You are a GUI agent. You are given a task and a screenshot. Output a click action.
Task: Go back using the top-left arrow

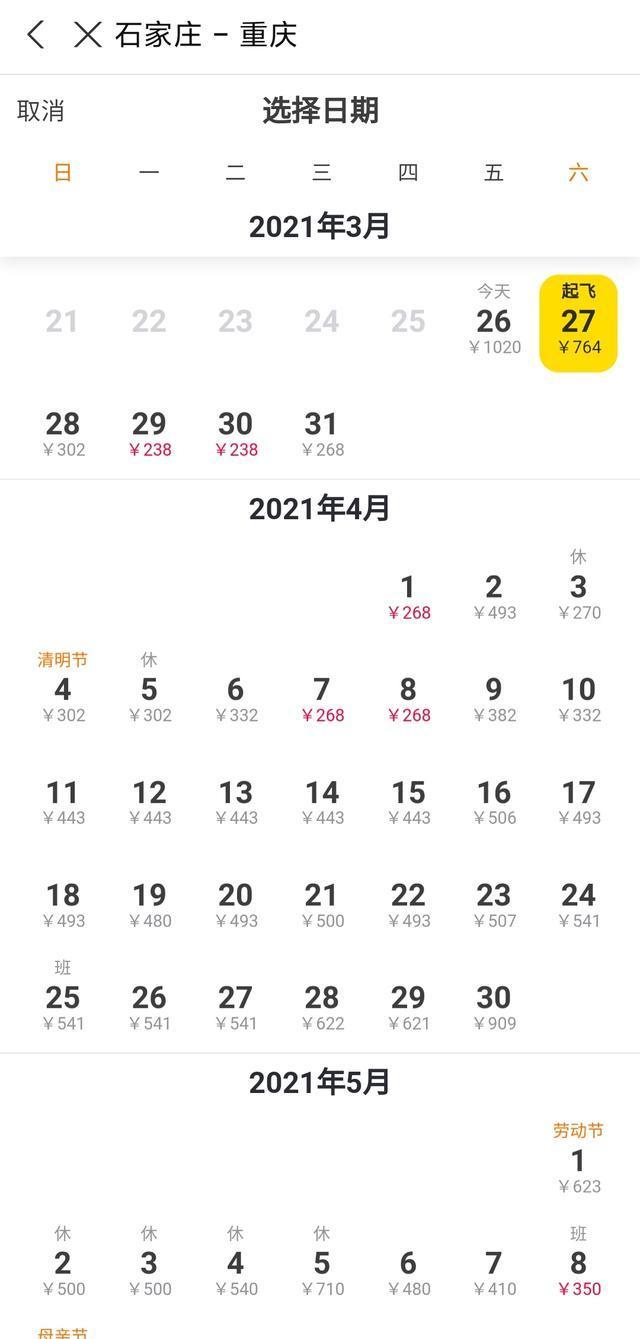coord(36,35)
